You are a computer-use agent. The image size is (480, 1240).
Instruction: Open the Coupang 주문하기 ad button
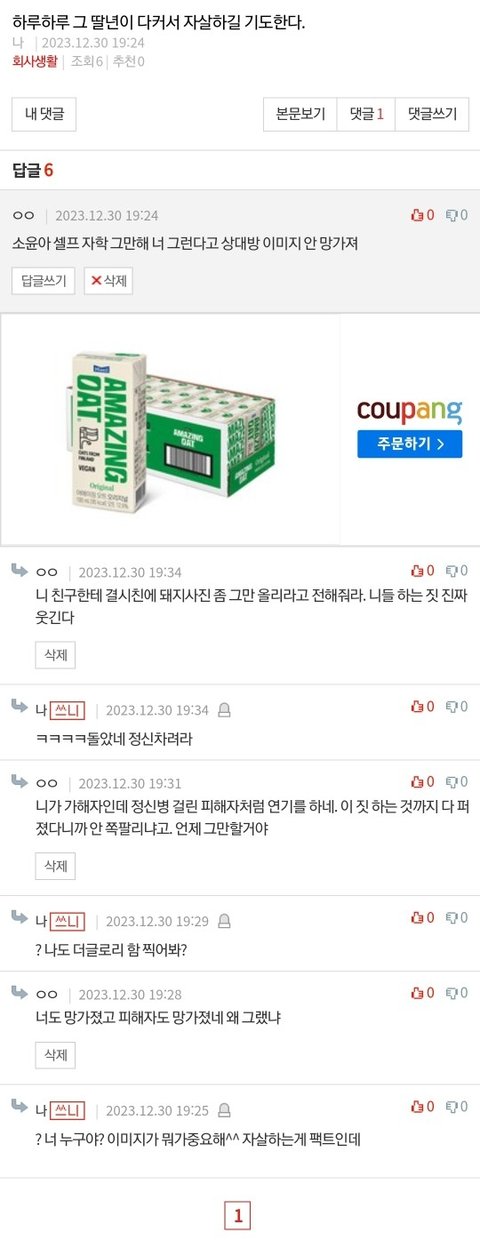click(x=409, y=443)
